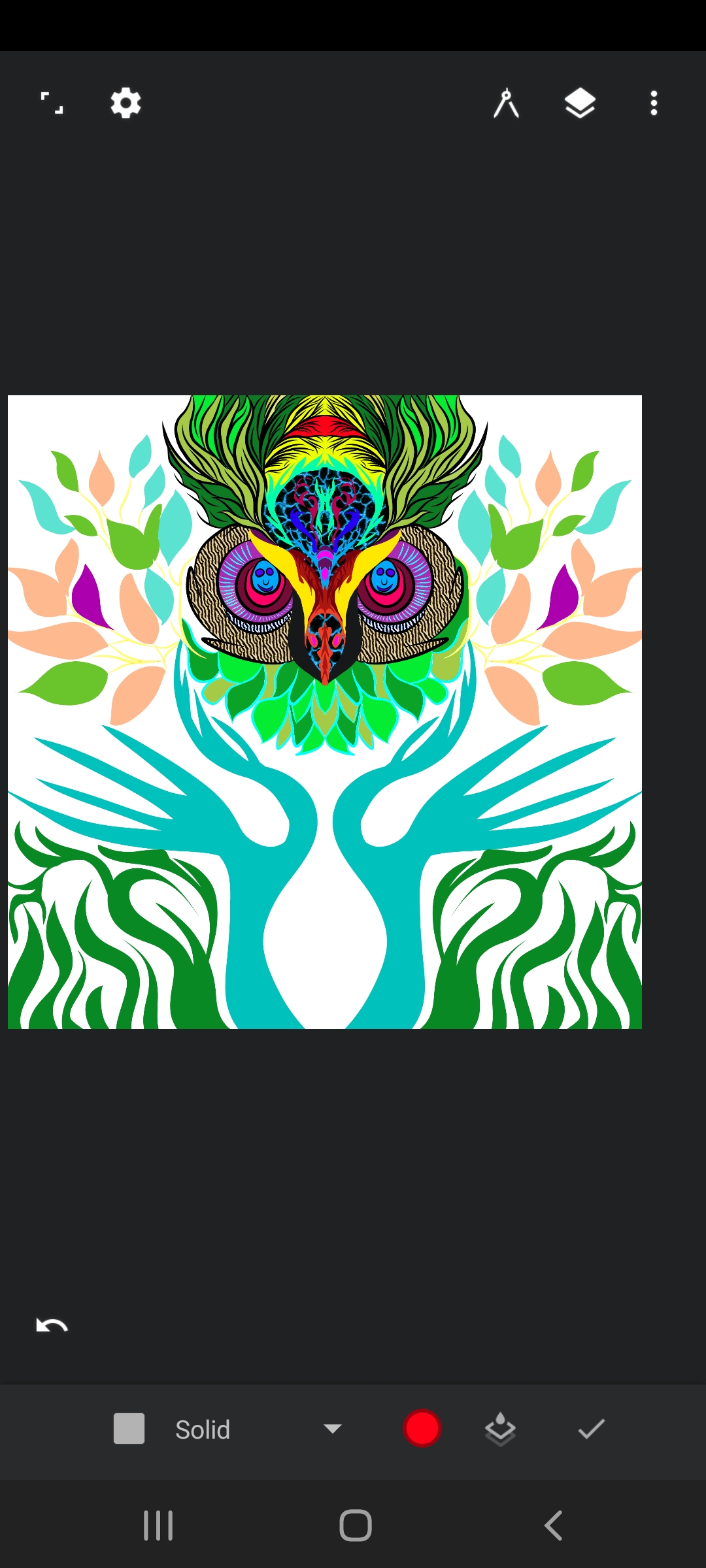Image resolution: width=706 pixels, height=1568 pixels.
Task: Tap the fill layers bucket icon
Action: 500,1429
